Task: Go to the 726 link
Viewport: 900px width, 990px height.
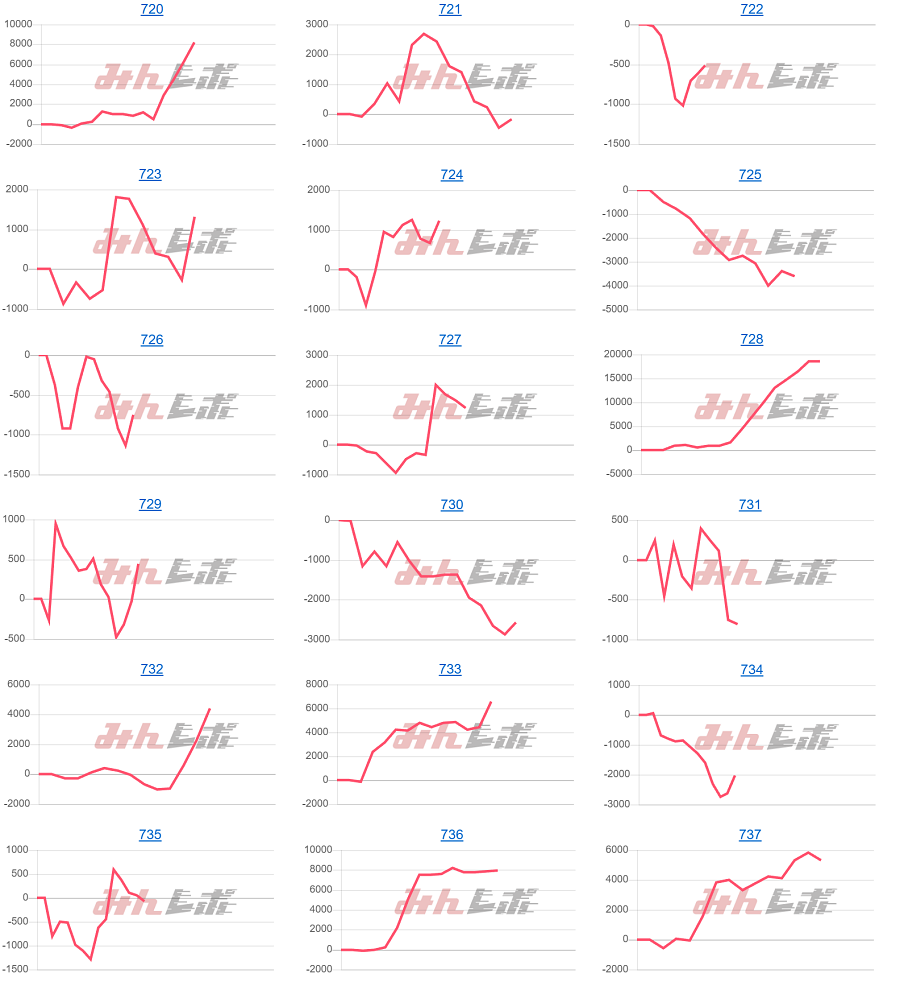Action: coord(151,340)
